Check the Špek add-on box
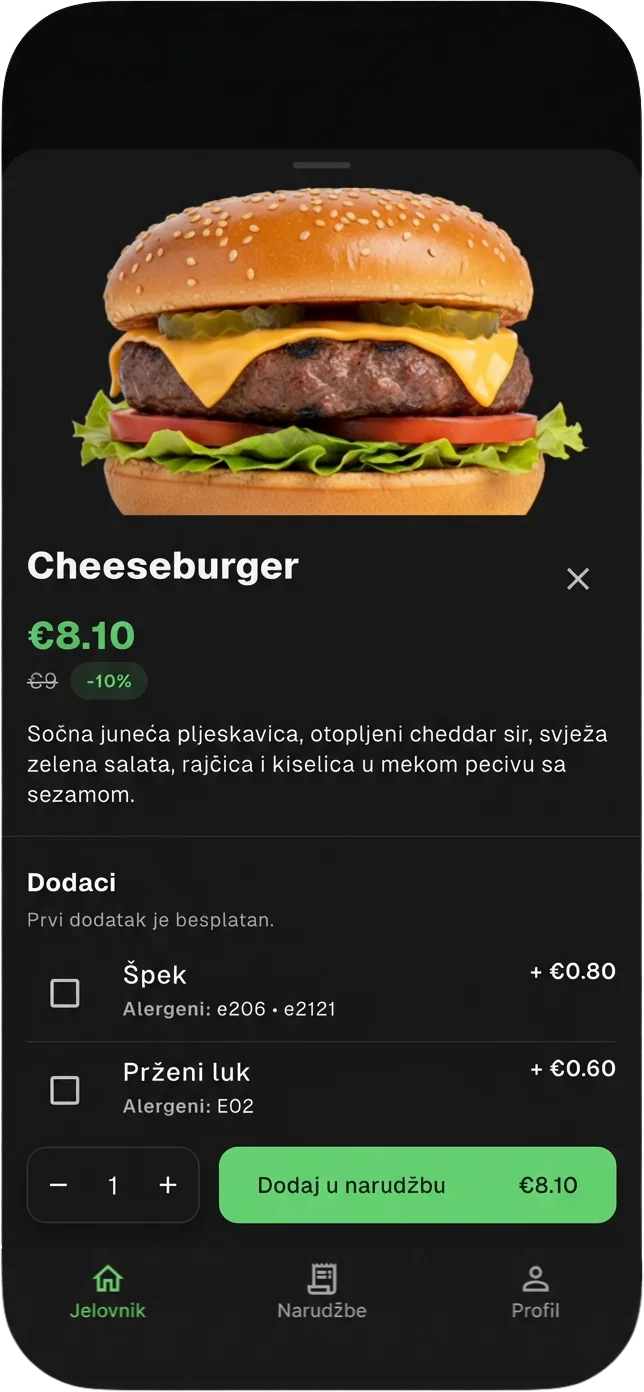 pos(65,993)
